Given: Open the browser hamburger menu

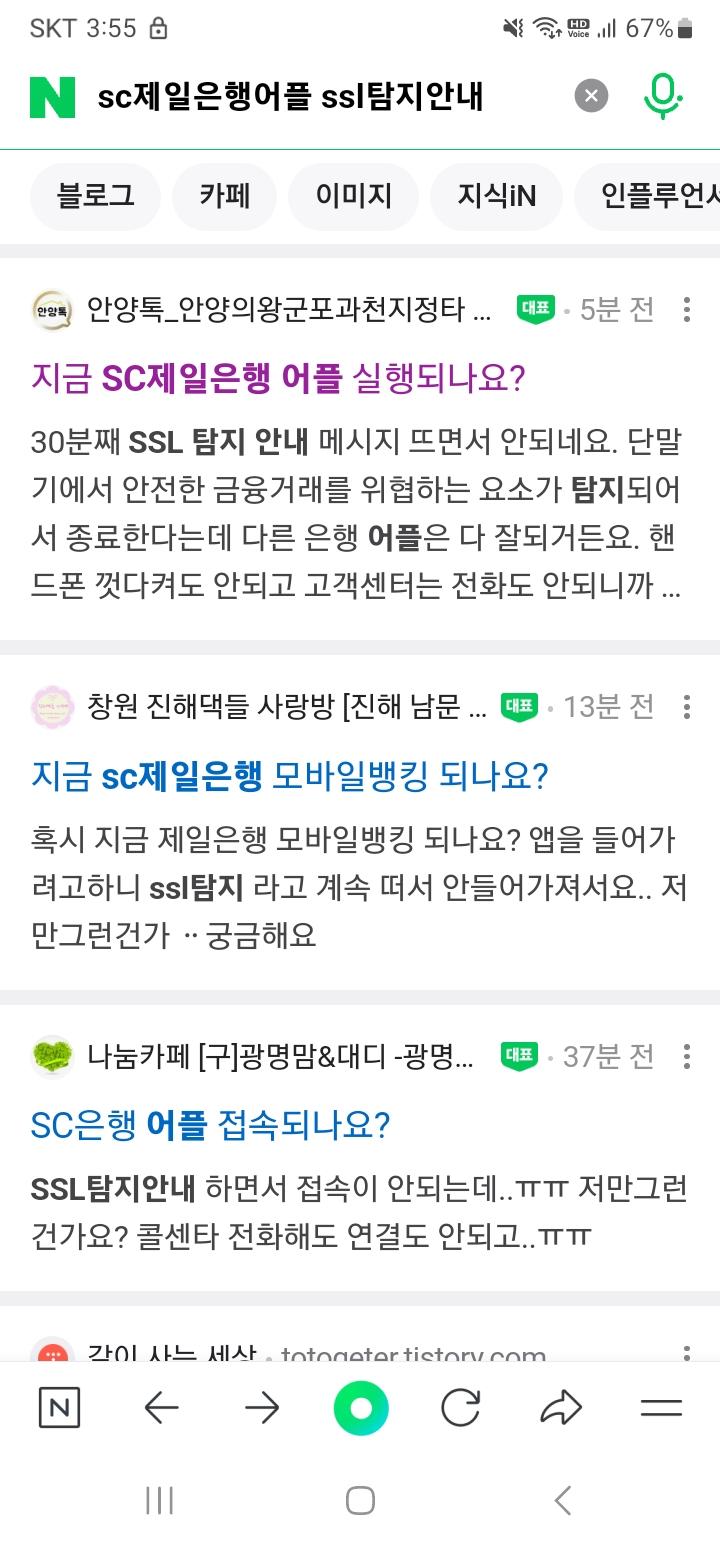Looking at the screenshot, I should coord(660,1408).
